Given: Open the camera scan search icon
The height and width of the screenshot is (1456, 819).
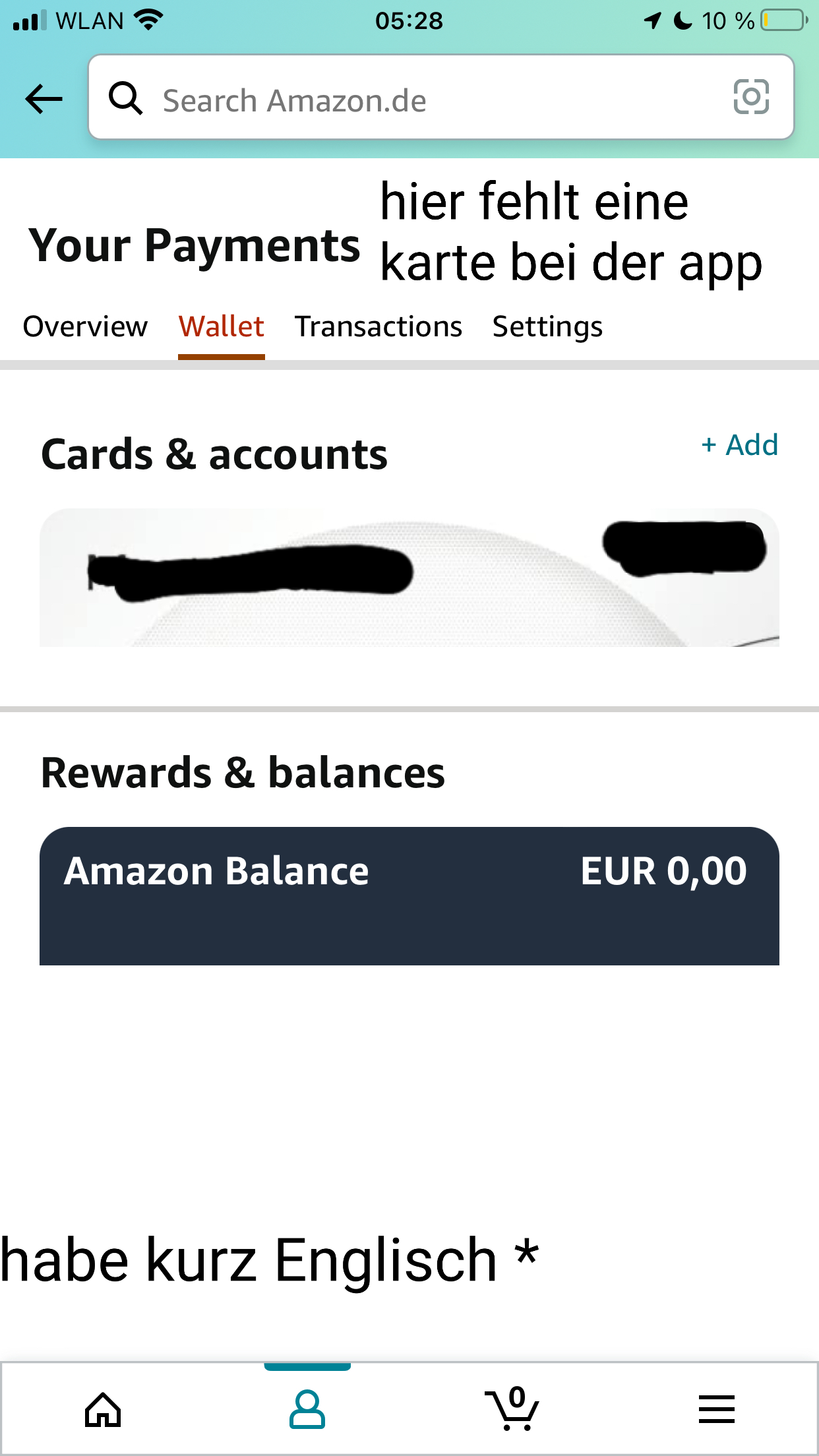Looking at the screenshot, I should click(751, 98).
